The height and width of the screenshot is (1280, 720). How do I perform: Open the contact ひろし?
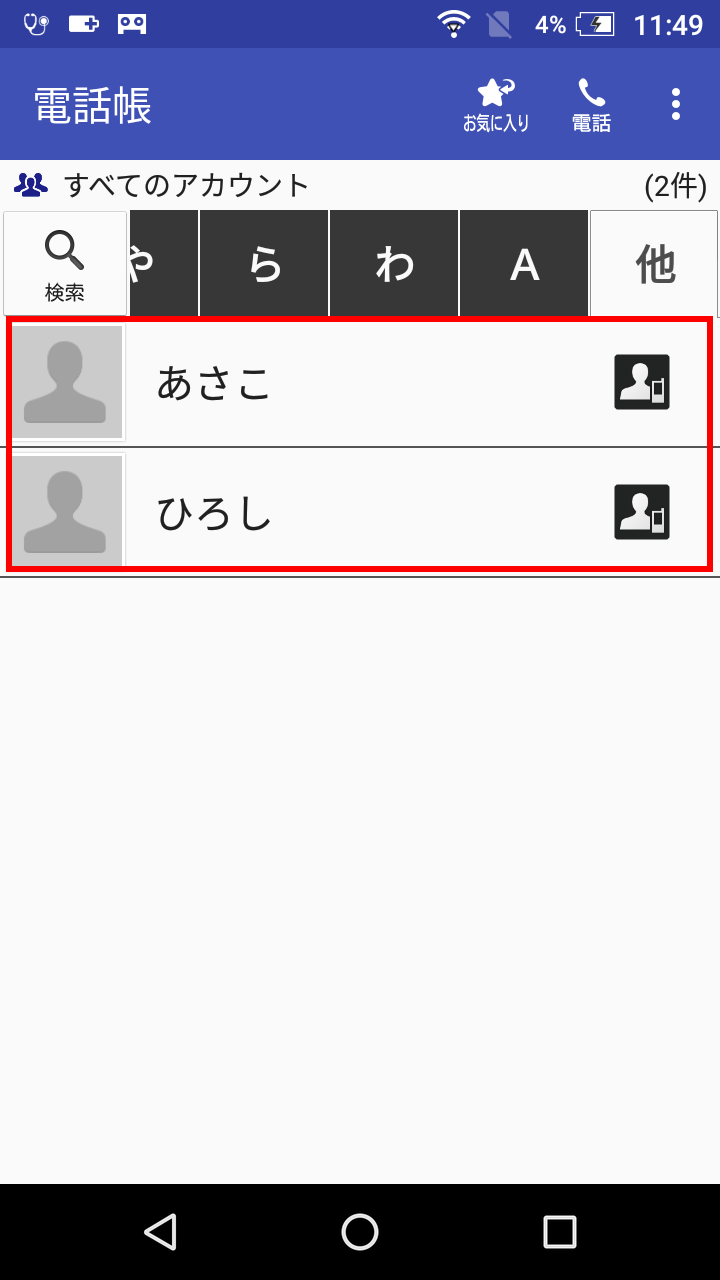(x=360, y=512)
